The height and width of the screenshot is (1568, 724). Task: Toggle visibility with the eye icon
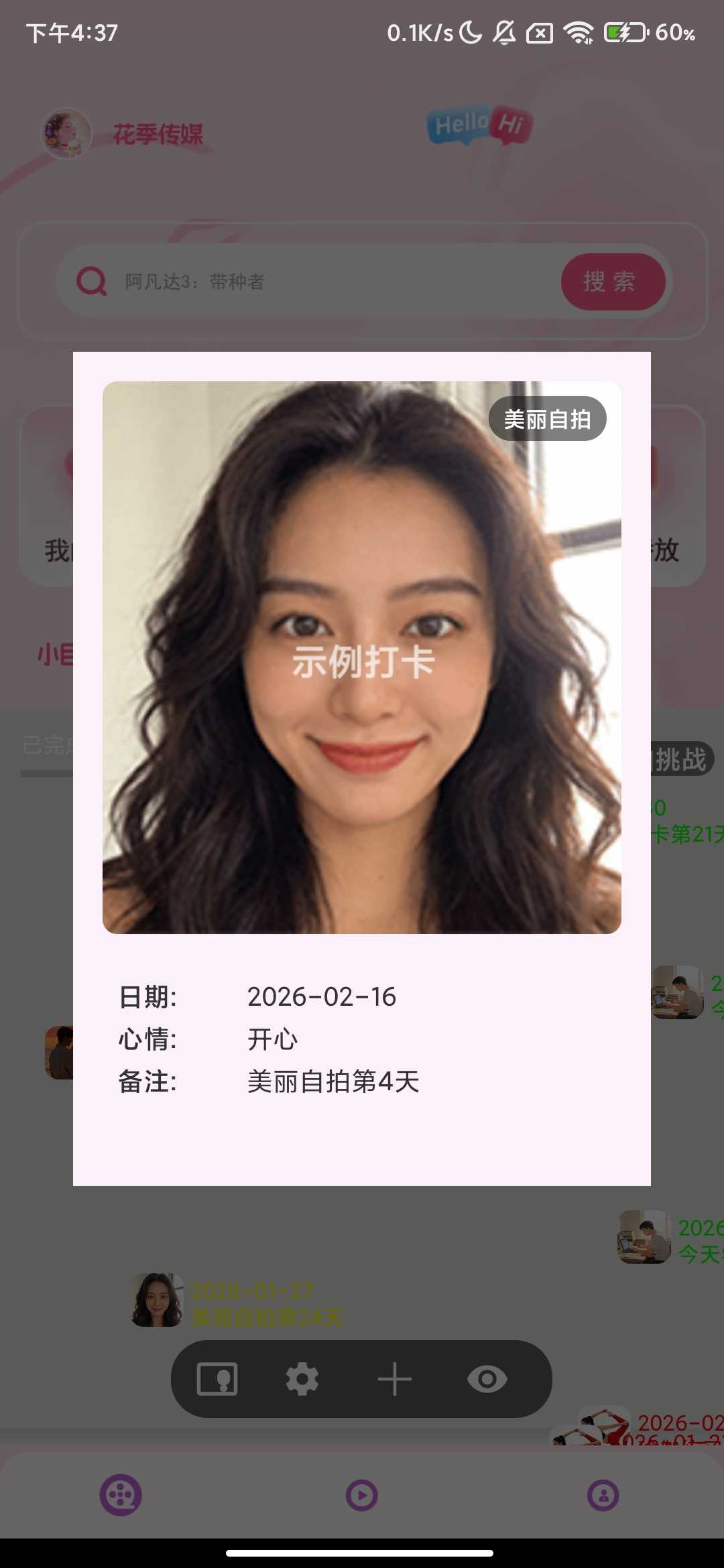click(487, 1378)
